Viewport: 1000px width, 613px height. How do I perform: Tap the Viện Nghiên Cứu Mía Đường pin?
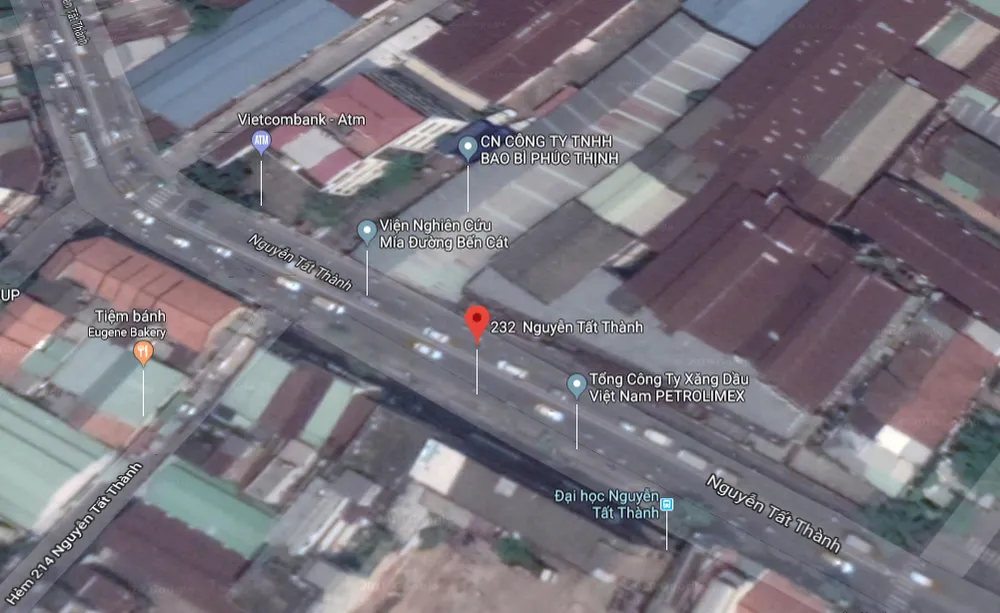coord(367,232)
